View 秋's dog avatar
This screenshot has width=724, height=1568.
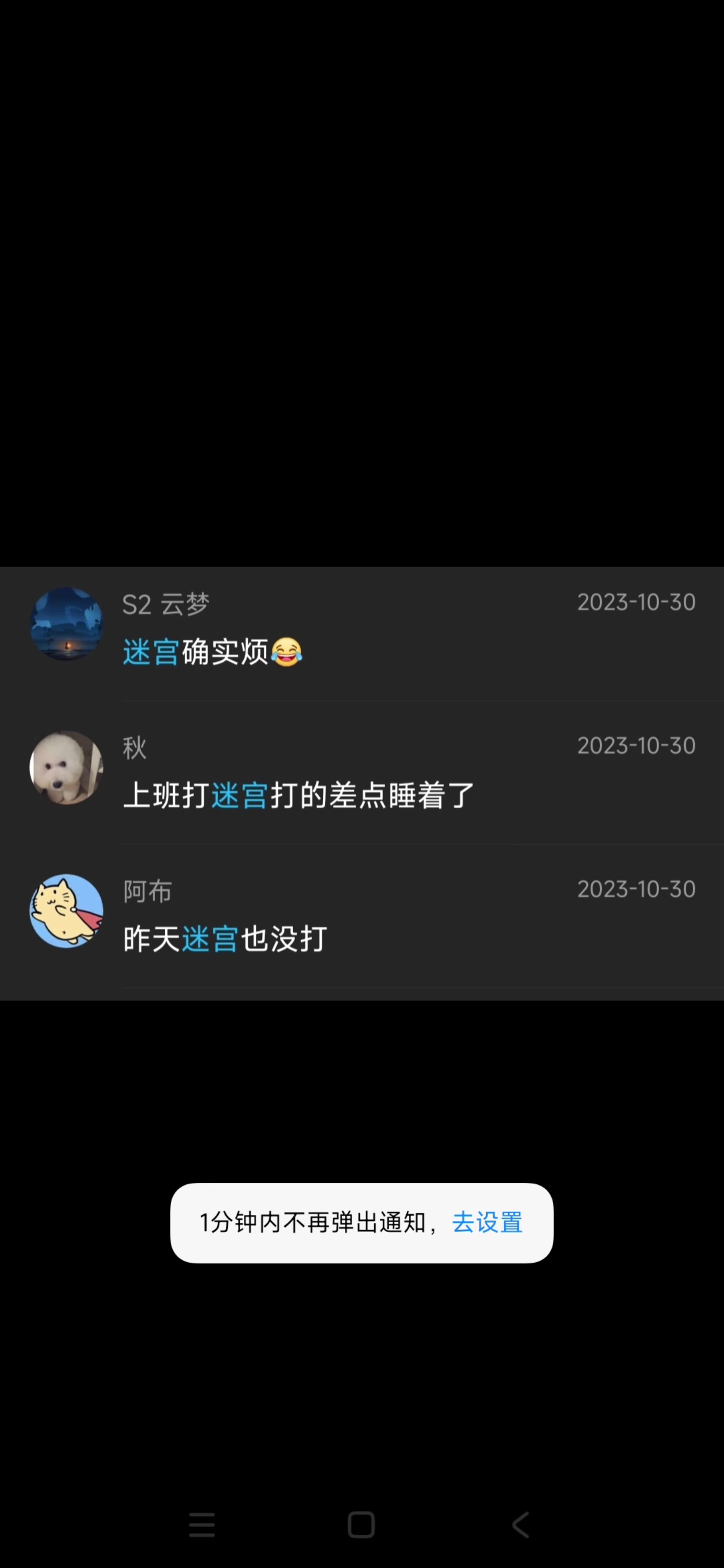66,767
